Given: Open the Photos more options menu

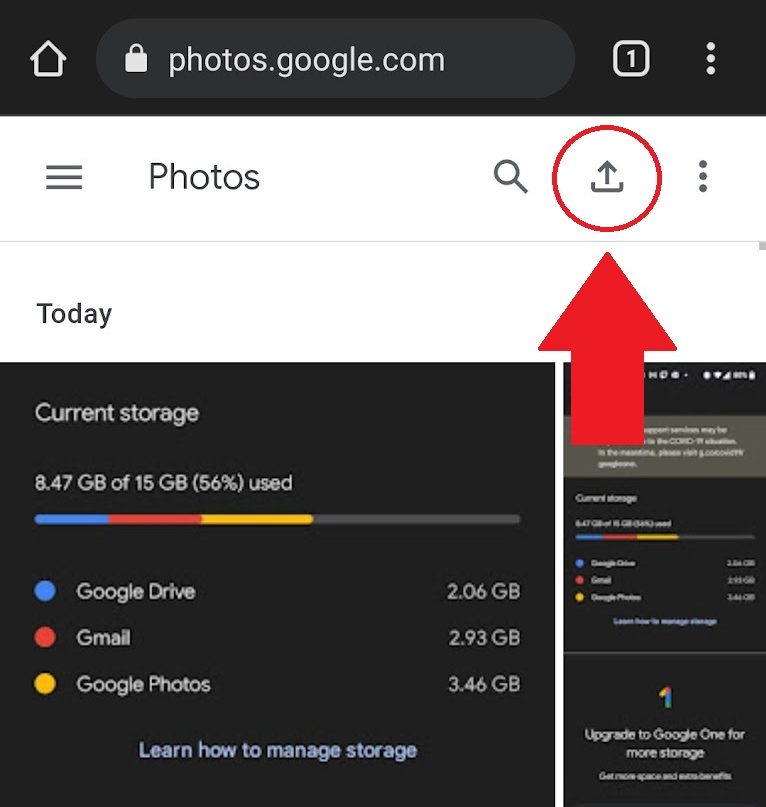Looking at the screenshot, I should pyautogui.click(x=703, y=177).
